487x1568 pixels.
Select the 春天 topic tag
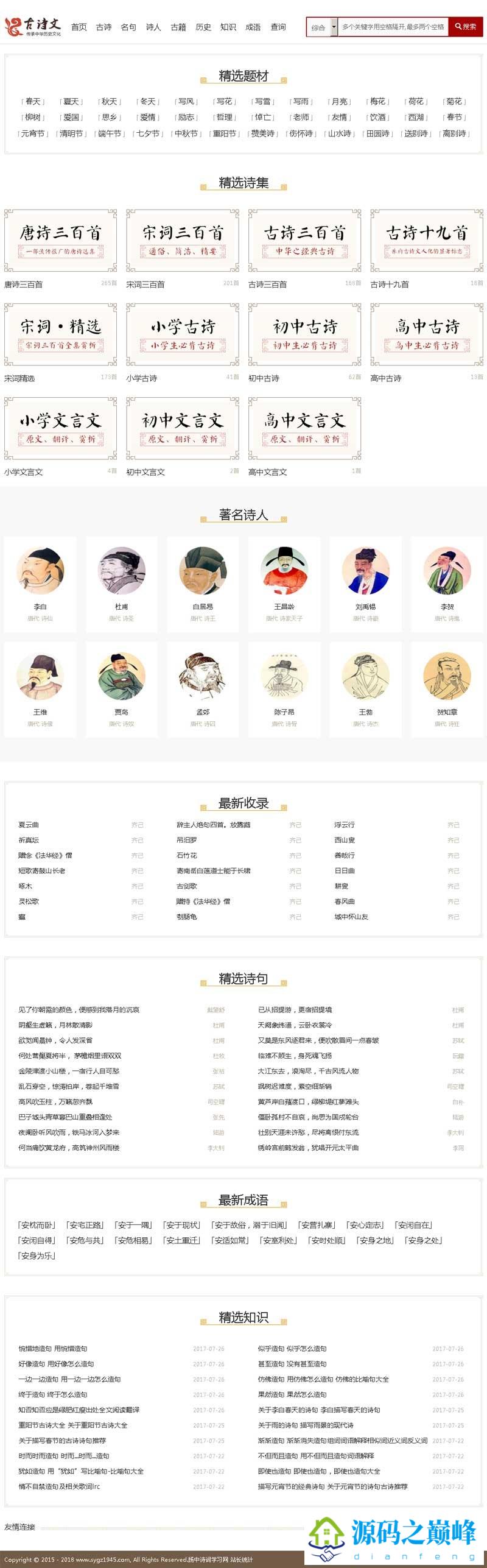pyautogui.click(x=33, y=102)
